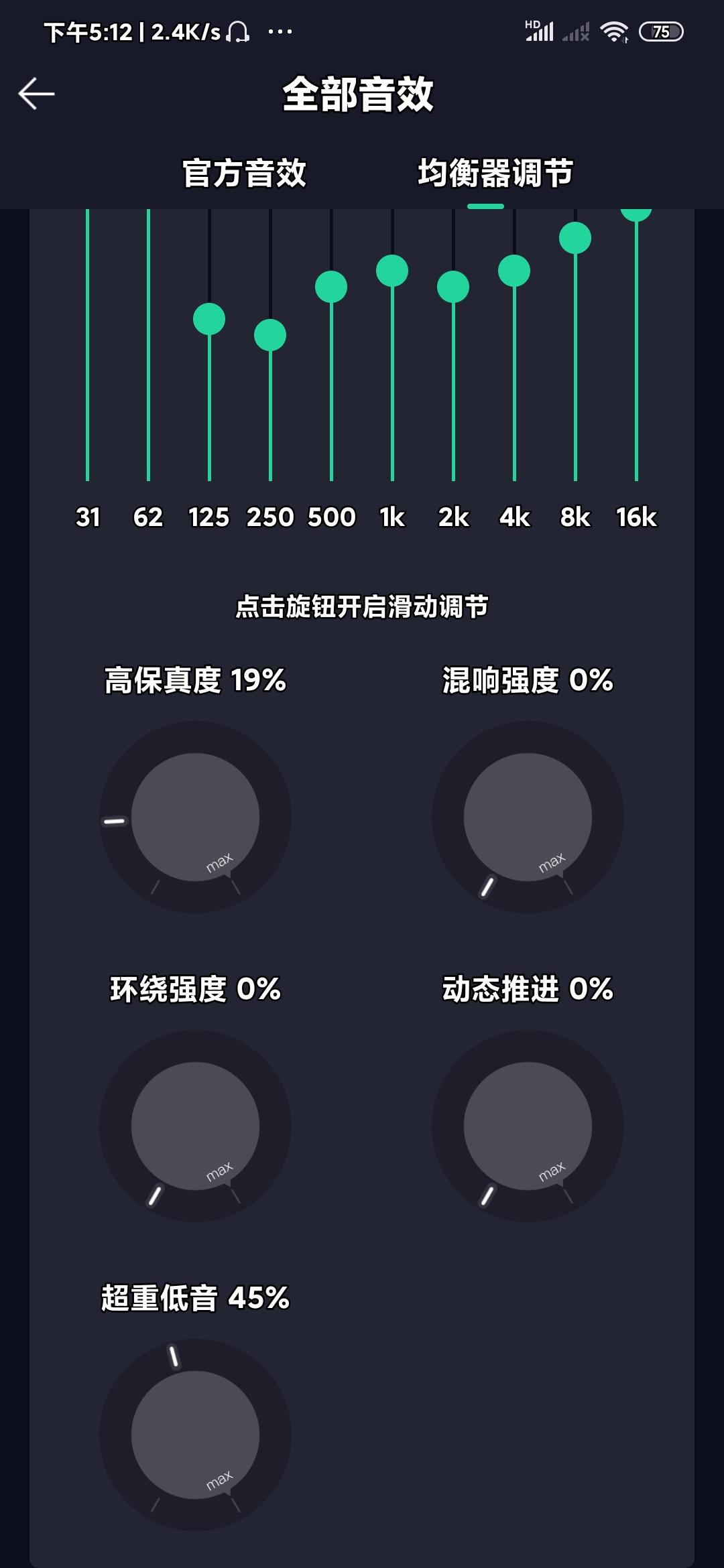The image size is (724, 1568).
Task: Activate the 动态推进 knob
Action: (528, 1126)
